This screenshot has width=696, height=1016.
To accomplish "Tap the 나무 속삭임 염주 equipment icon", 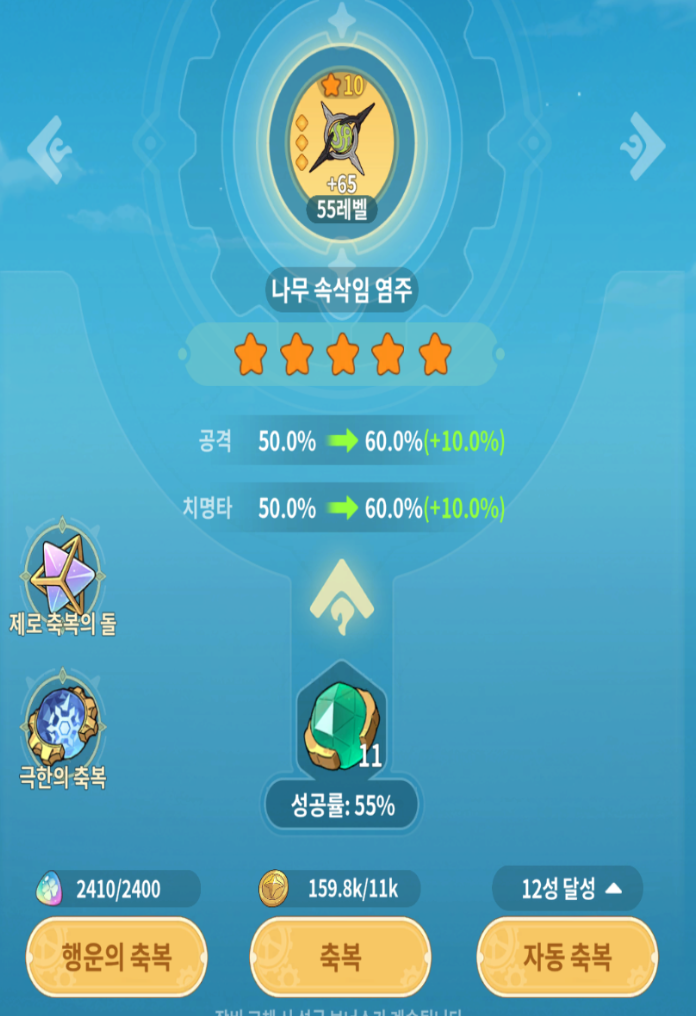I will coord(342,141).
